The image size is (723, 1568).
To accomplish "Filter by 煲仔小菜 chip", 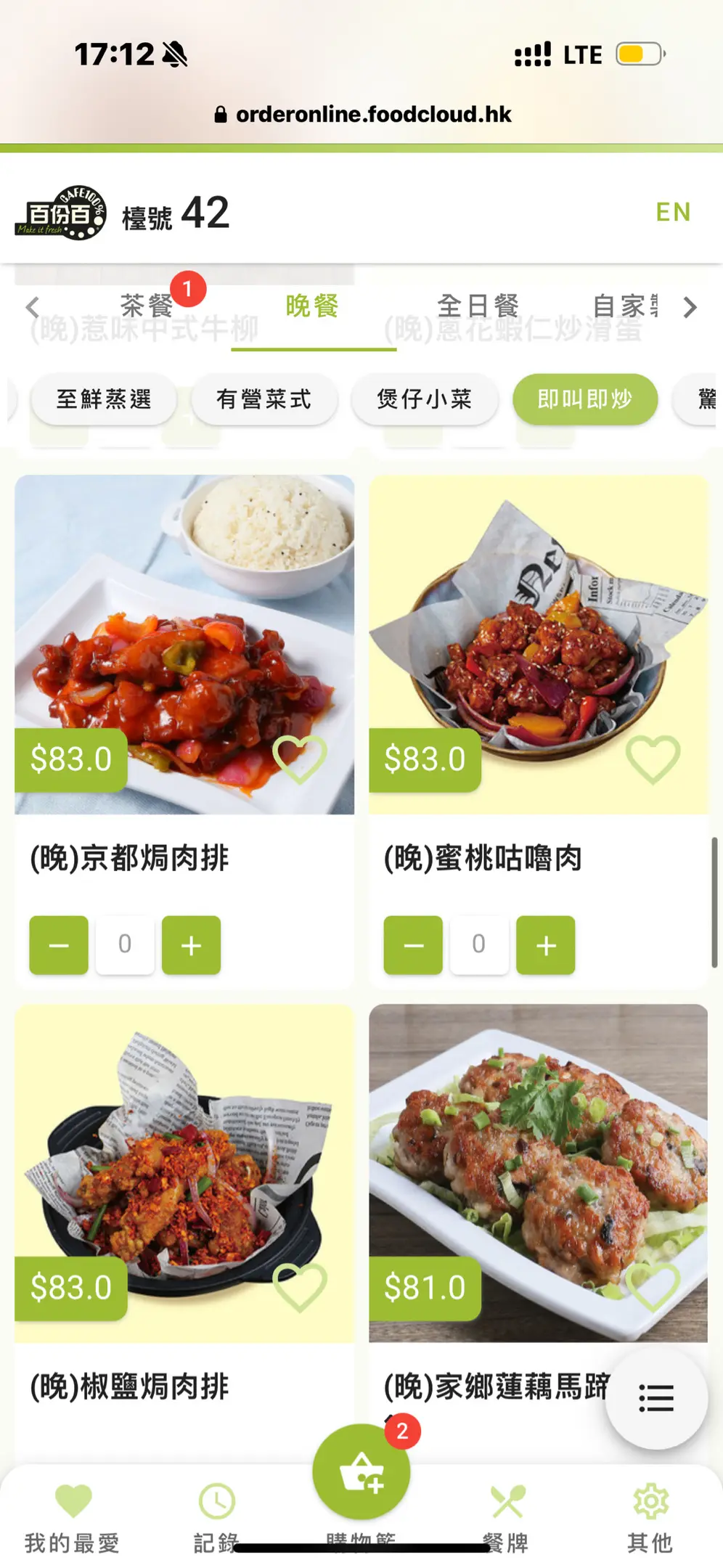I will coord(425,399).
